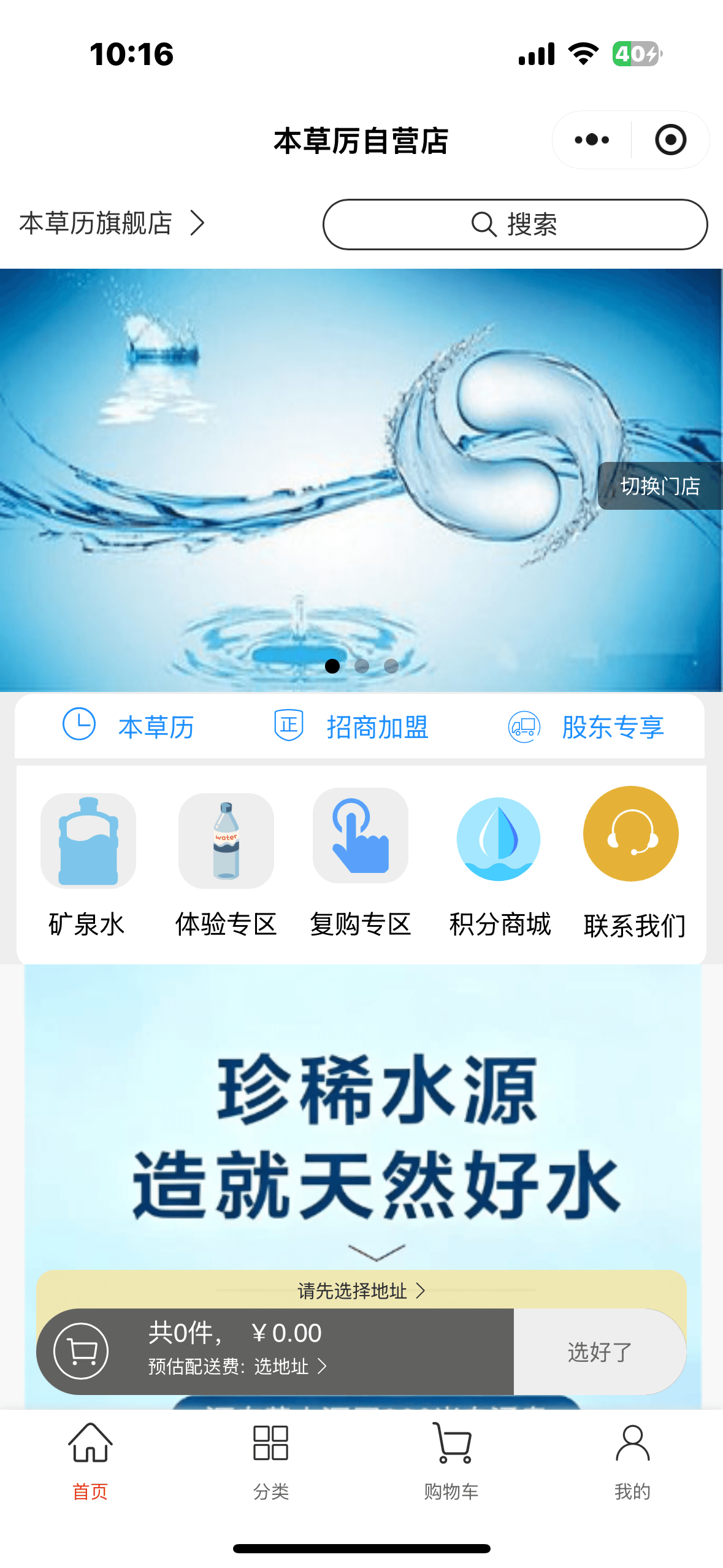
Task: Close the mini program via the circle icon
Action: point(670,140)
